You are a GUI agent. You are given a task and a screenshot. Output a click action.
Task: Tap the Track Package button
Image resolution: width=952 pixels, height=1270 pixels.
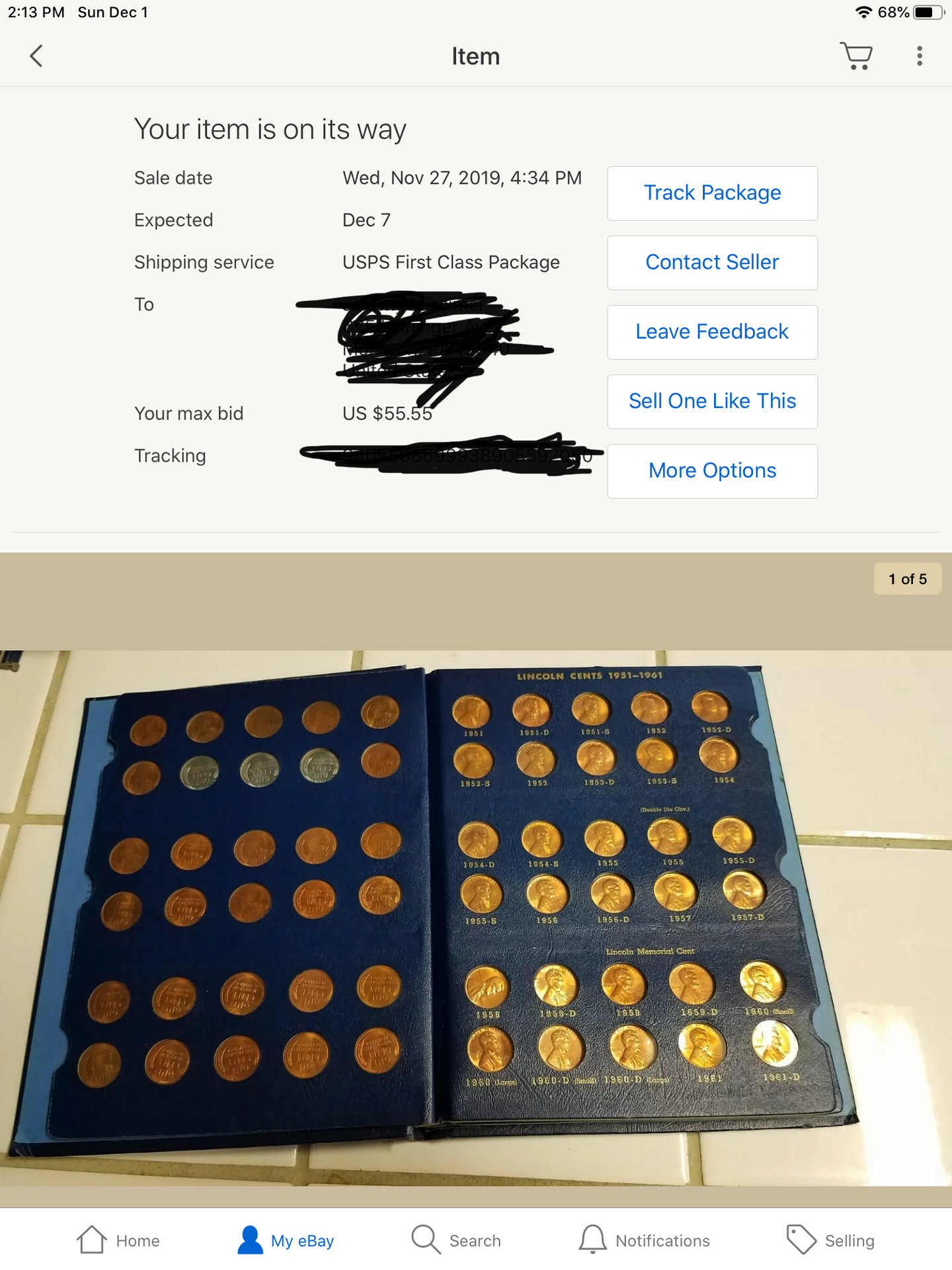click(712, 193)
